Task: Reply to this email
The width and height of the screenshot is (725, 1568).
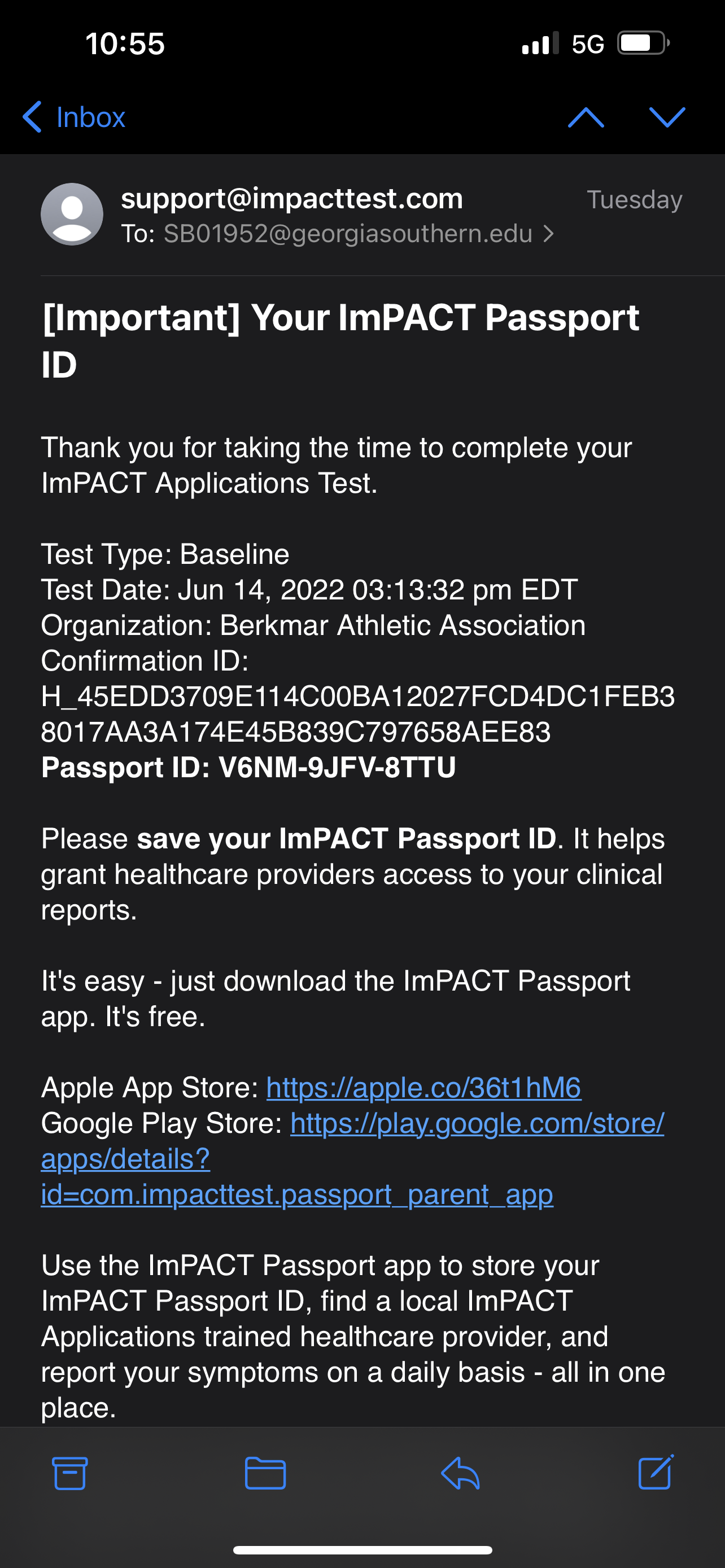Action: [460, 1473]
